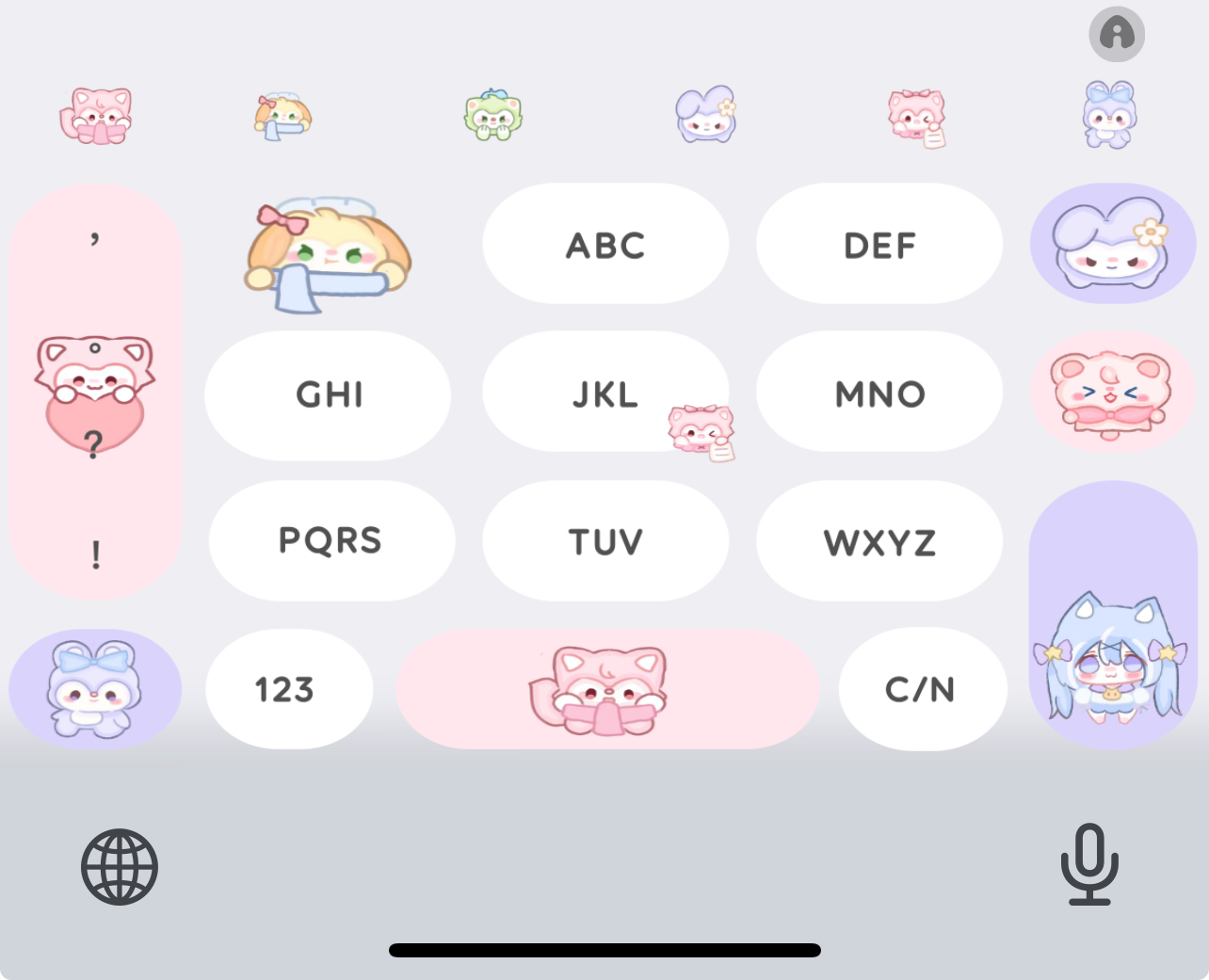Tap the PQRS key
This screenshot has height=980, width=1209.
(330, 540)
